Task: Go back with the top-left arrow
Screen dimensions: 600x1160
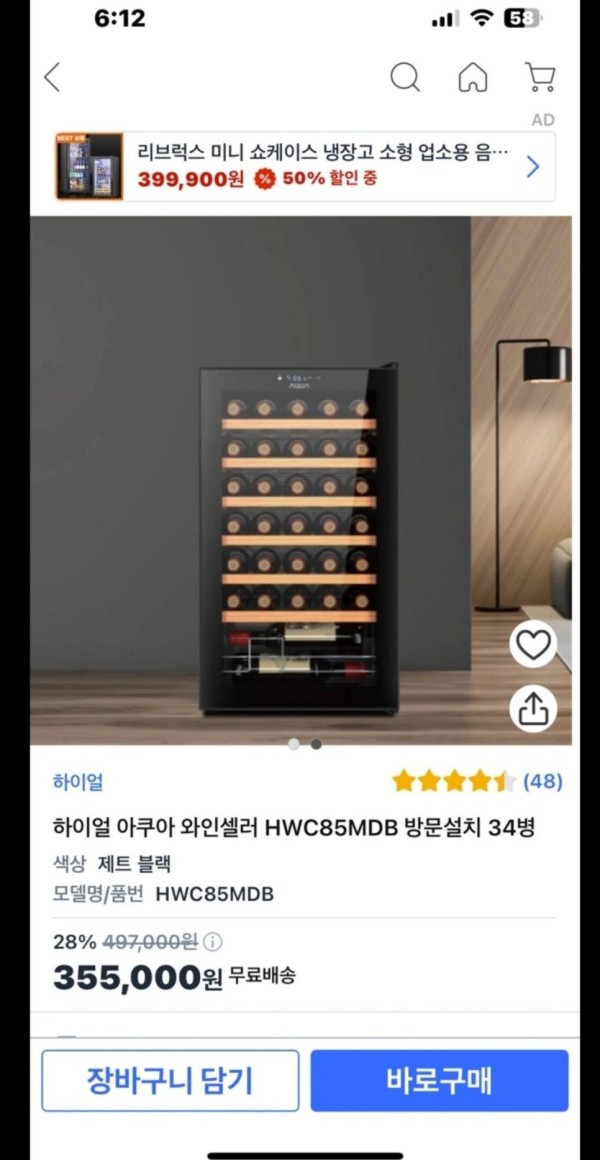Action: (x=53, y=77)
